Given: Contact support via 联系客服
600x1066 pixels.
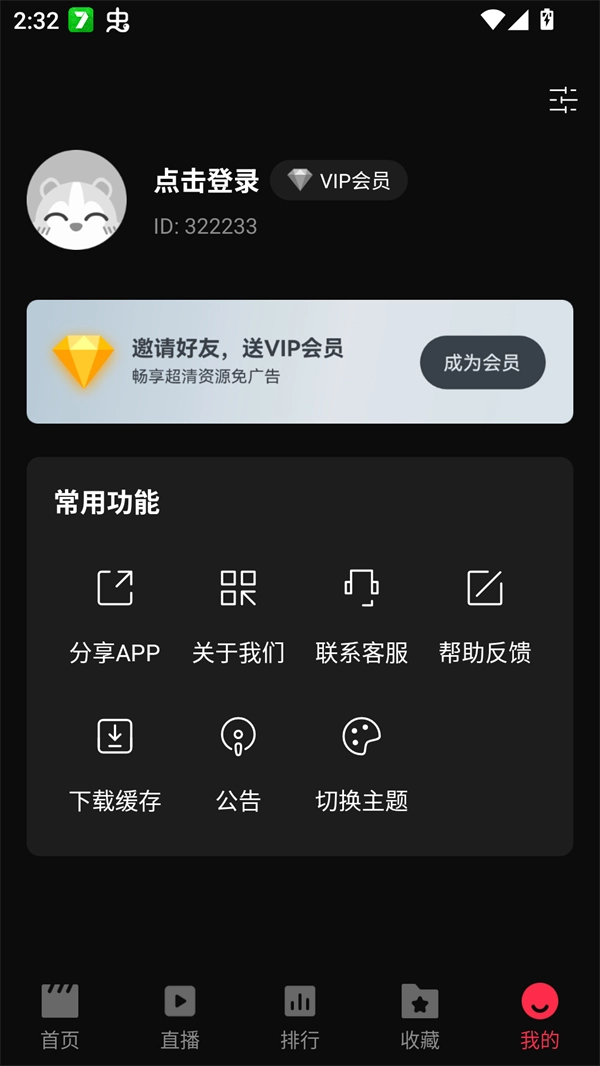Looking at the screenshot, I should point(361,612).
